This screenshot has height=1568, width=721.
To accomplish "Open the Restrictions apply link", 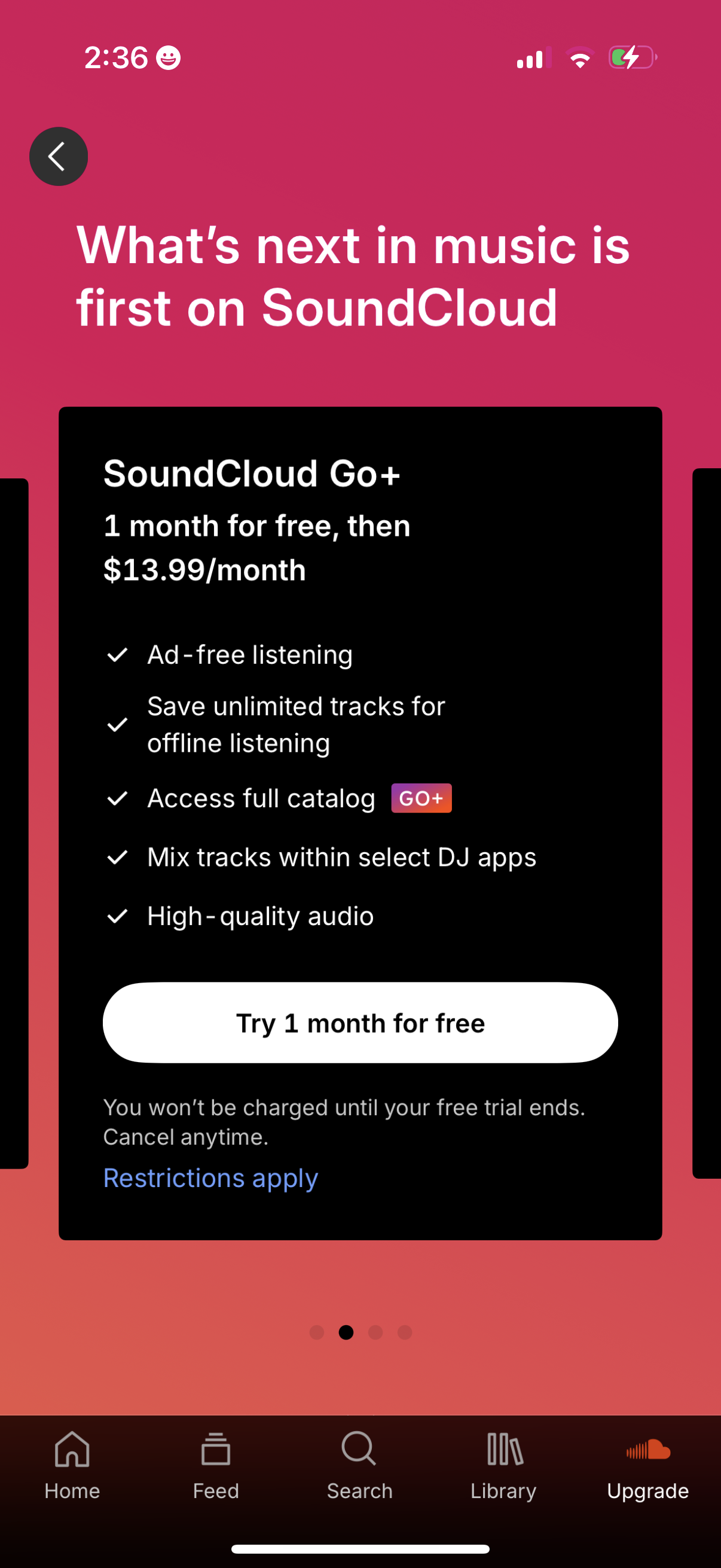I will [210, 1178].
